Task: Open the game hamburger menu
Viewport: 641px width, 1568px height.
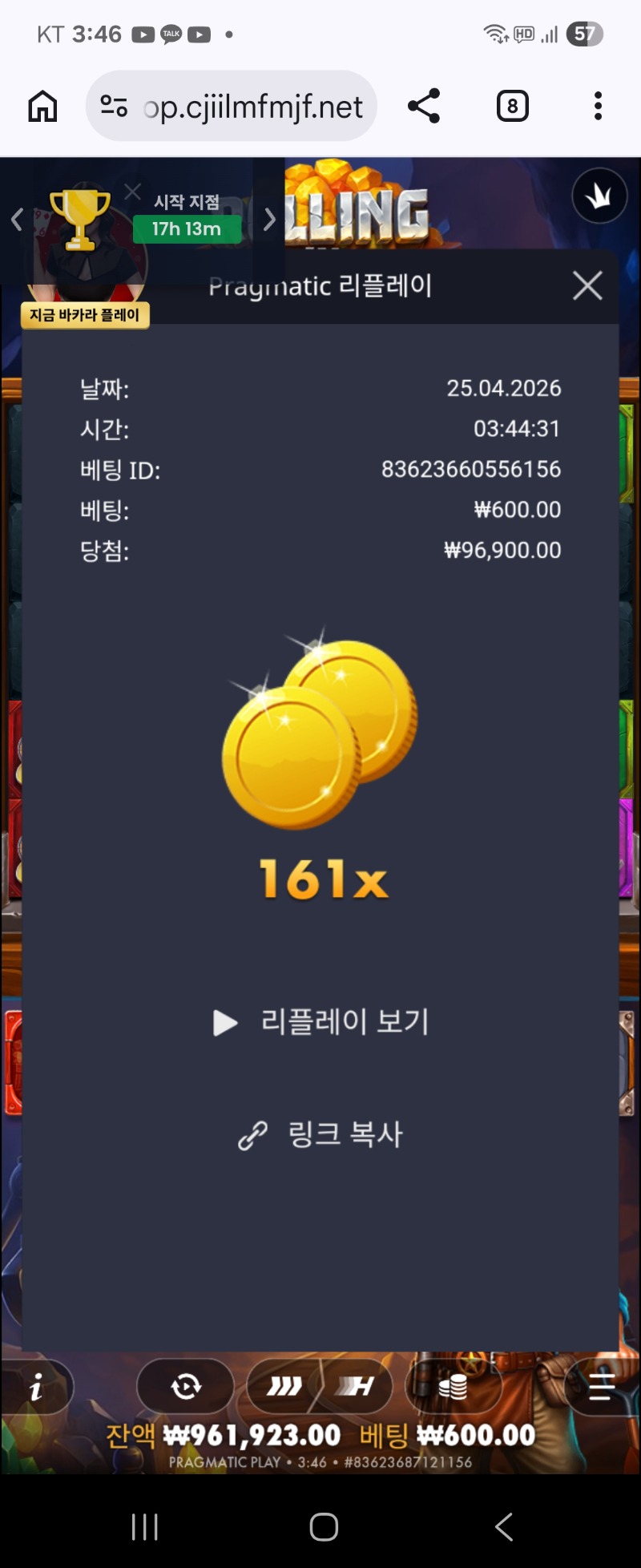Action: [601, 1386]
